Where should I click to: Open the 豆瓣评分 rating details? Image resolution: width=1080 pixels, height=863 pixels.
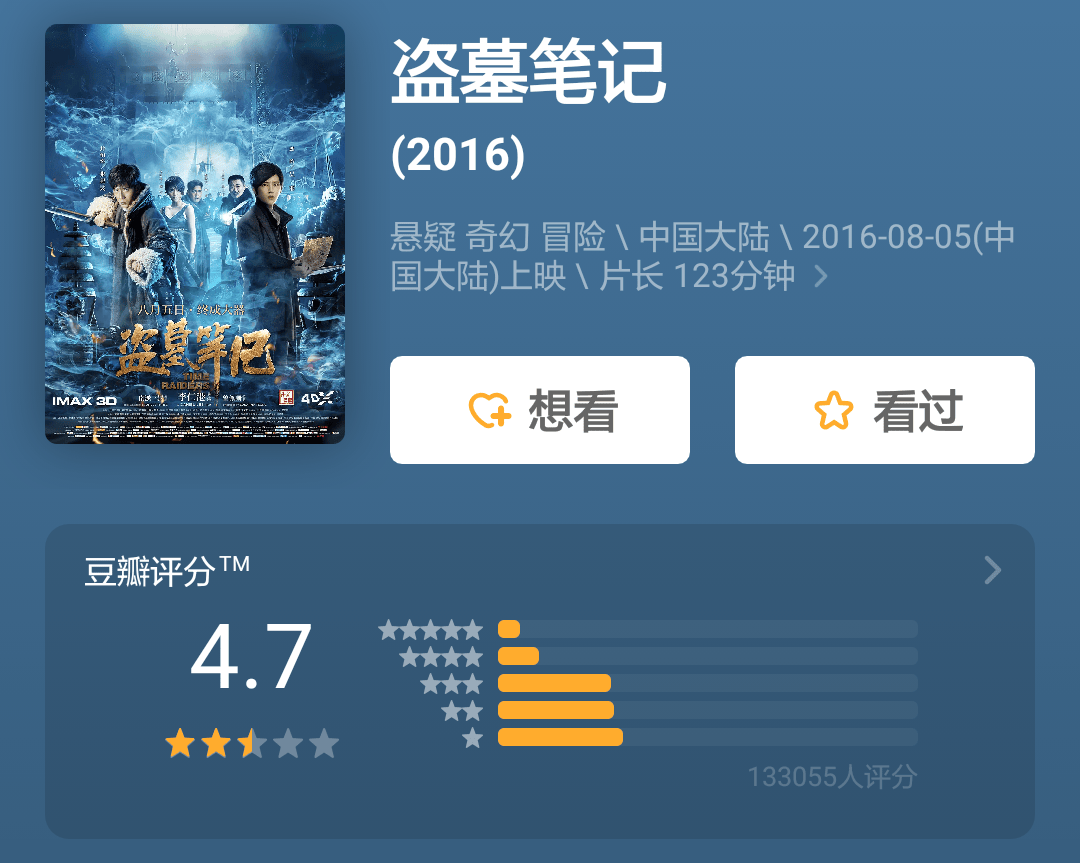click(x=992, y=570)
